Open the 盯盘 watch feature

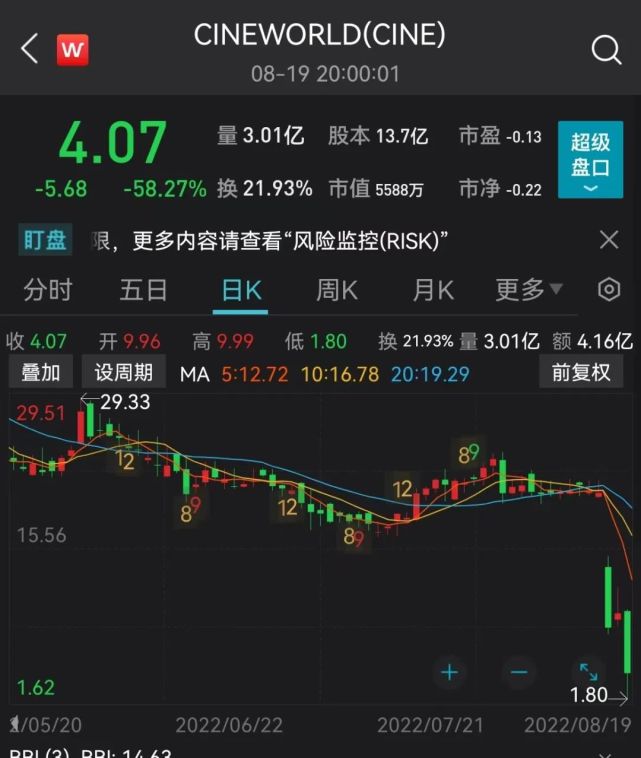click(x=45, y=240)
